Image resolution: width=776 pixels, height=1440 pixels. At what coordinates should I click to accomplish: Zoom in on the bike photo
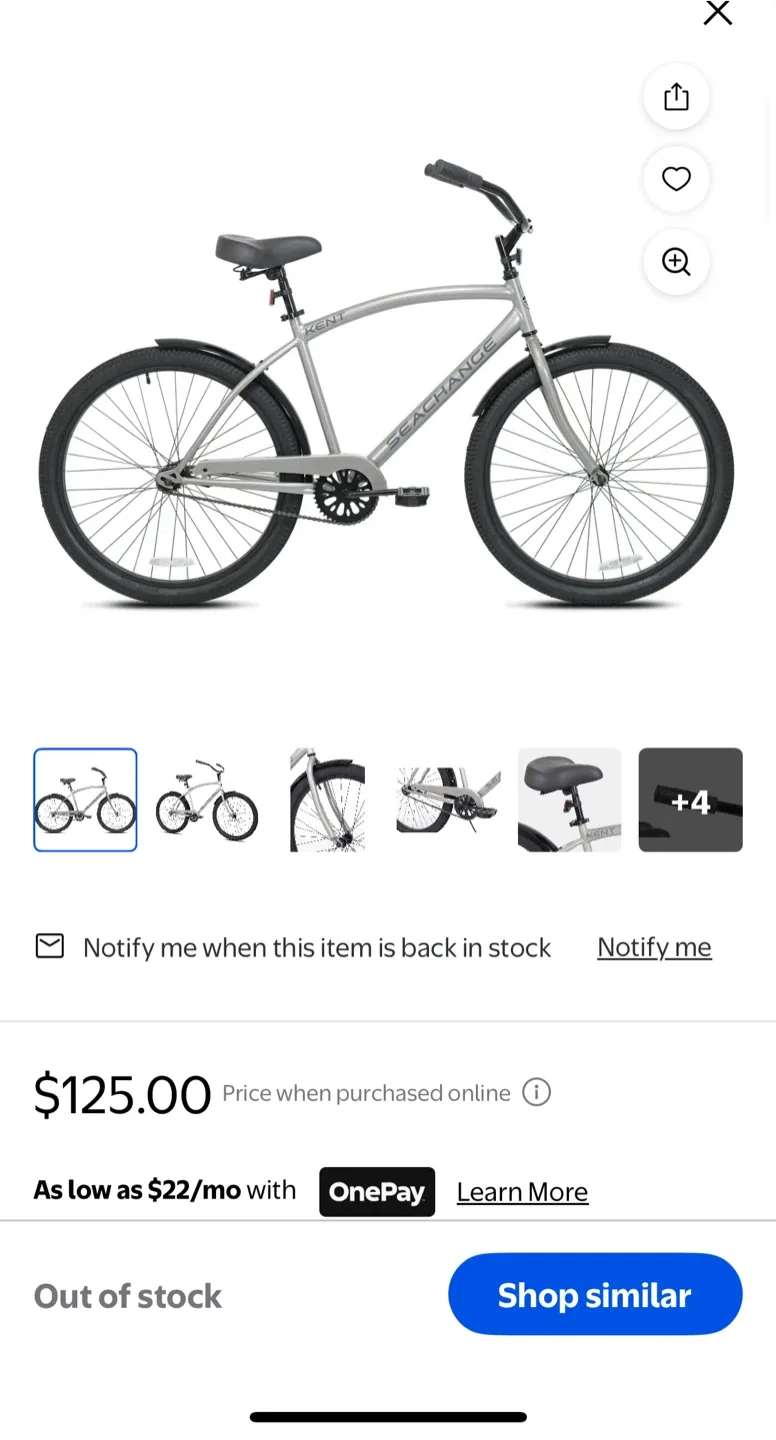click(x=676, y=262)
